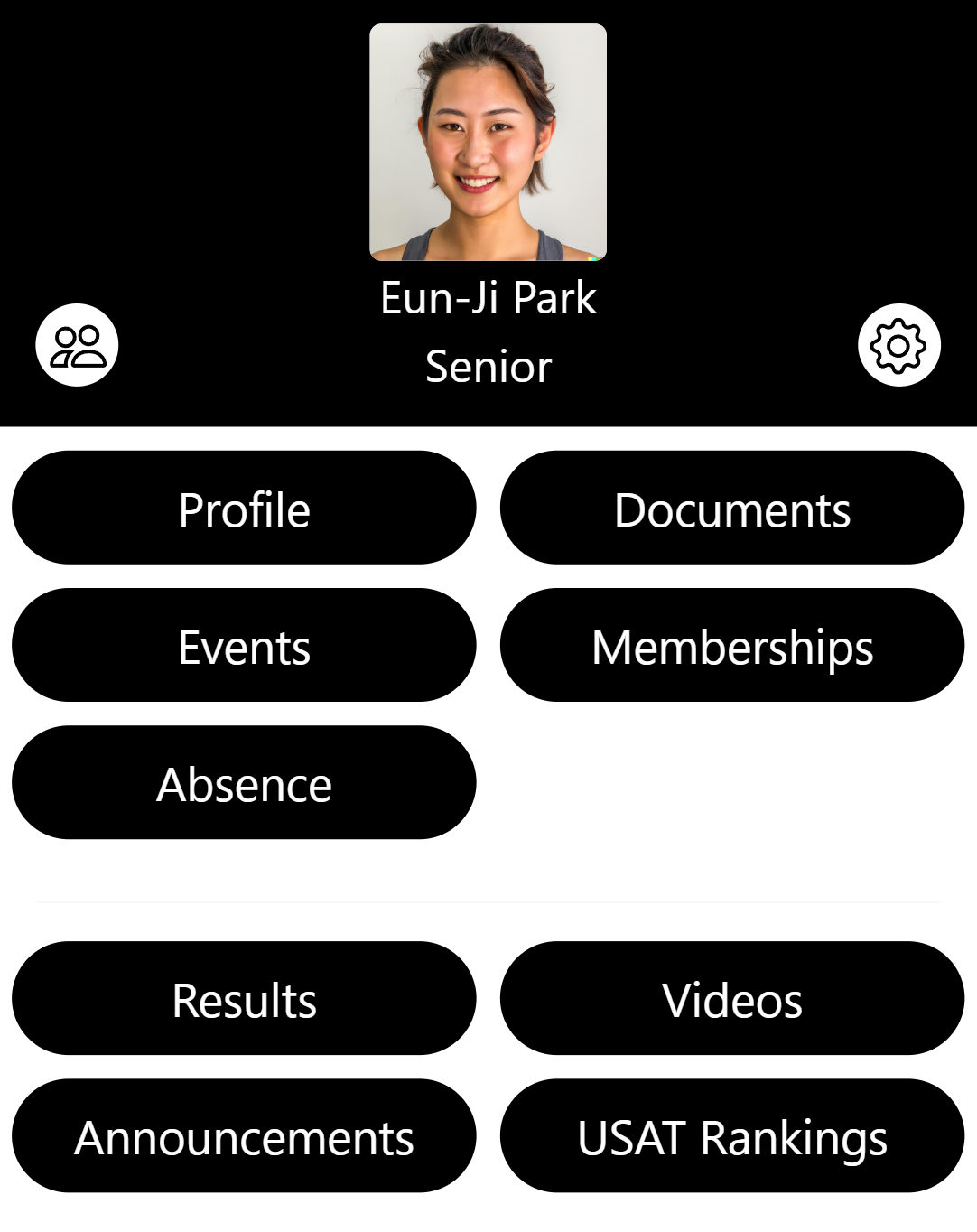
Task: Browse the Videos section
Action: 732,999
